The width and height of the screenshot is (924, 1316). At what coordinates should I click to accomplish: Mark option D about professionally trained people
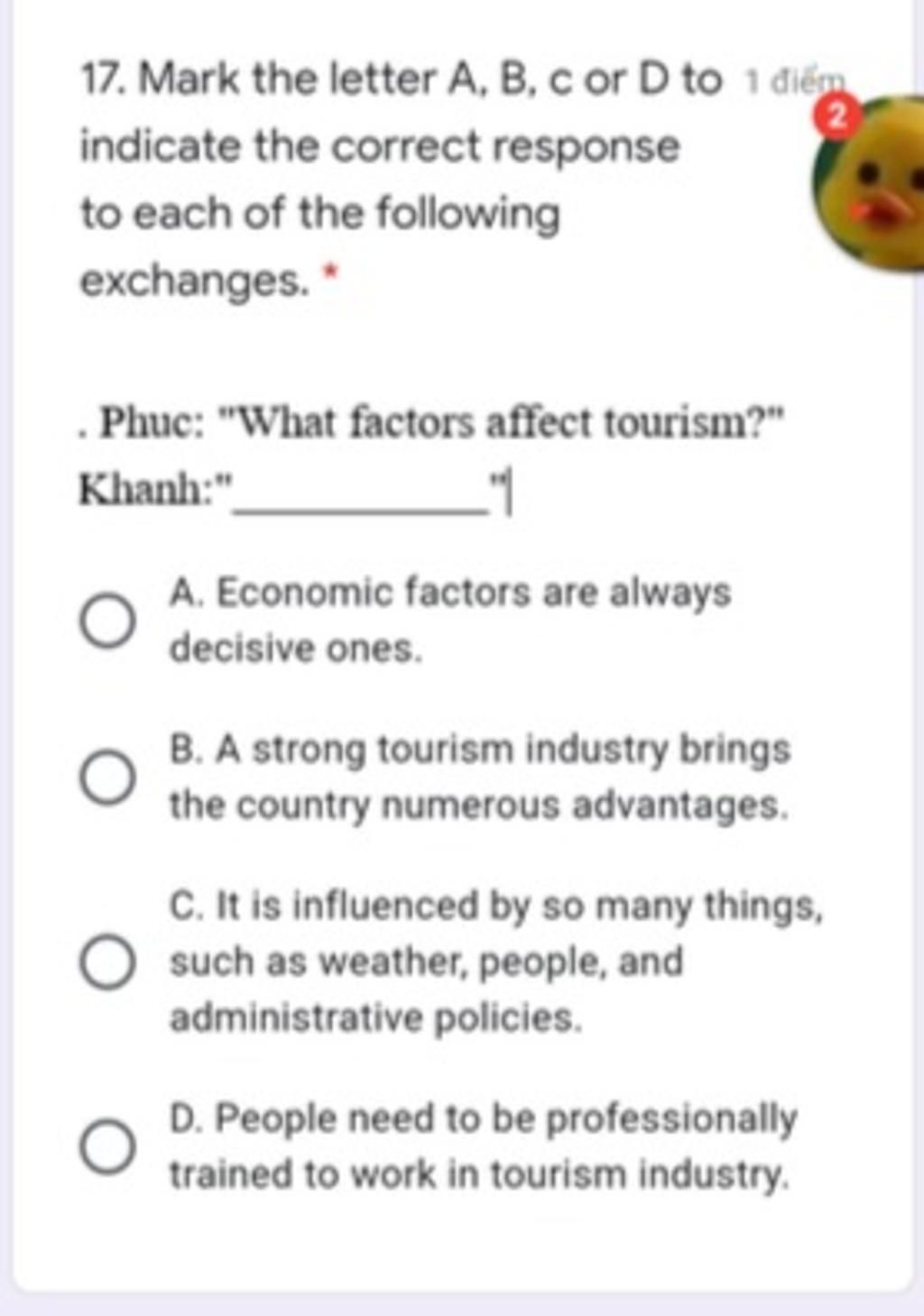tap(108, 1146)
